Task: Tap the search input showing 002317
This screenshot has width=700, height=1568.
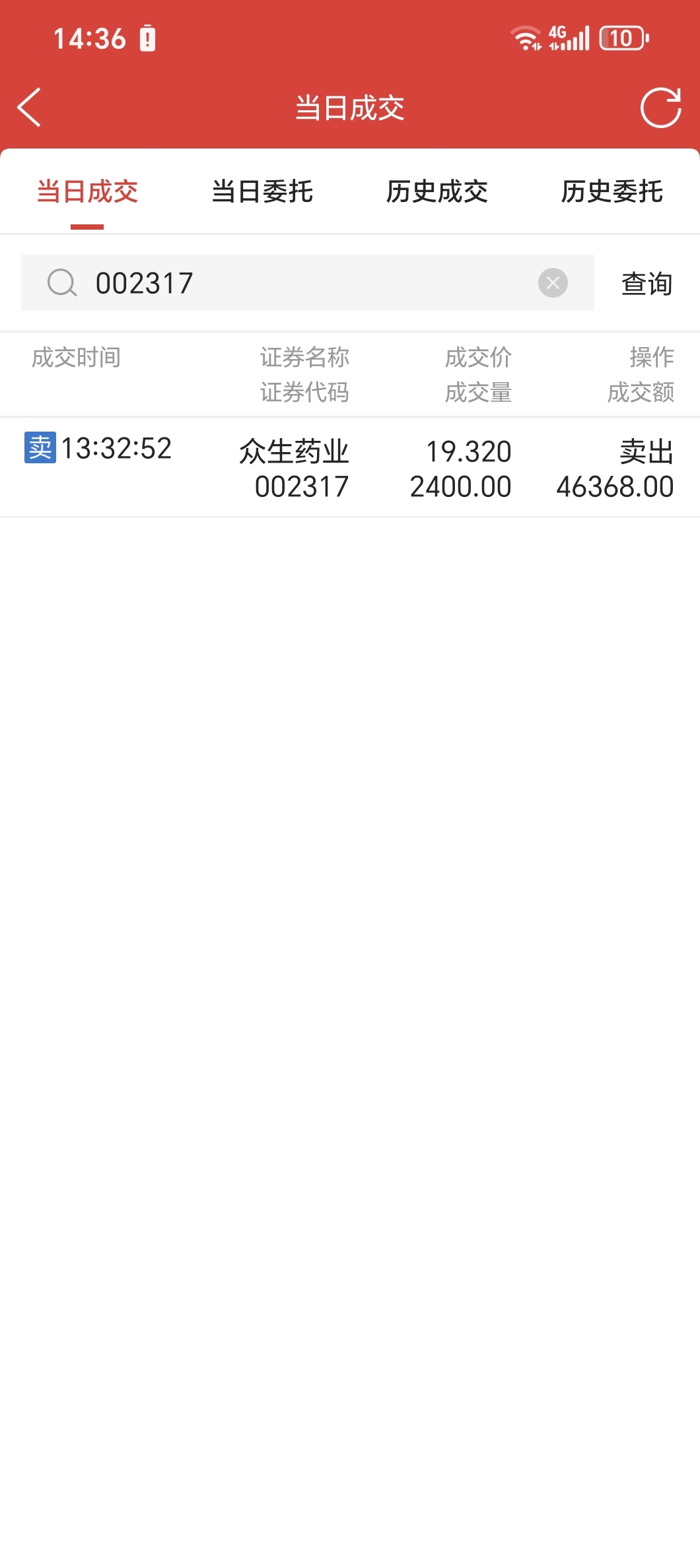Action: point(264,283)
